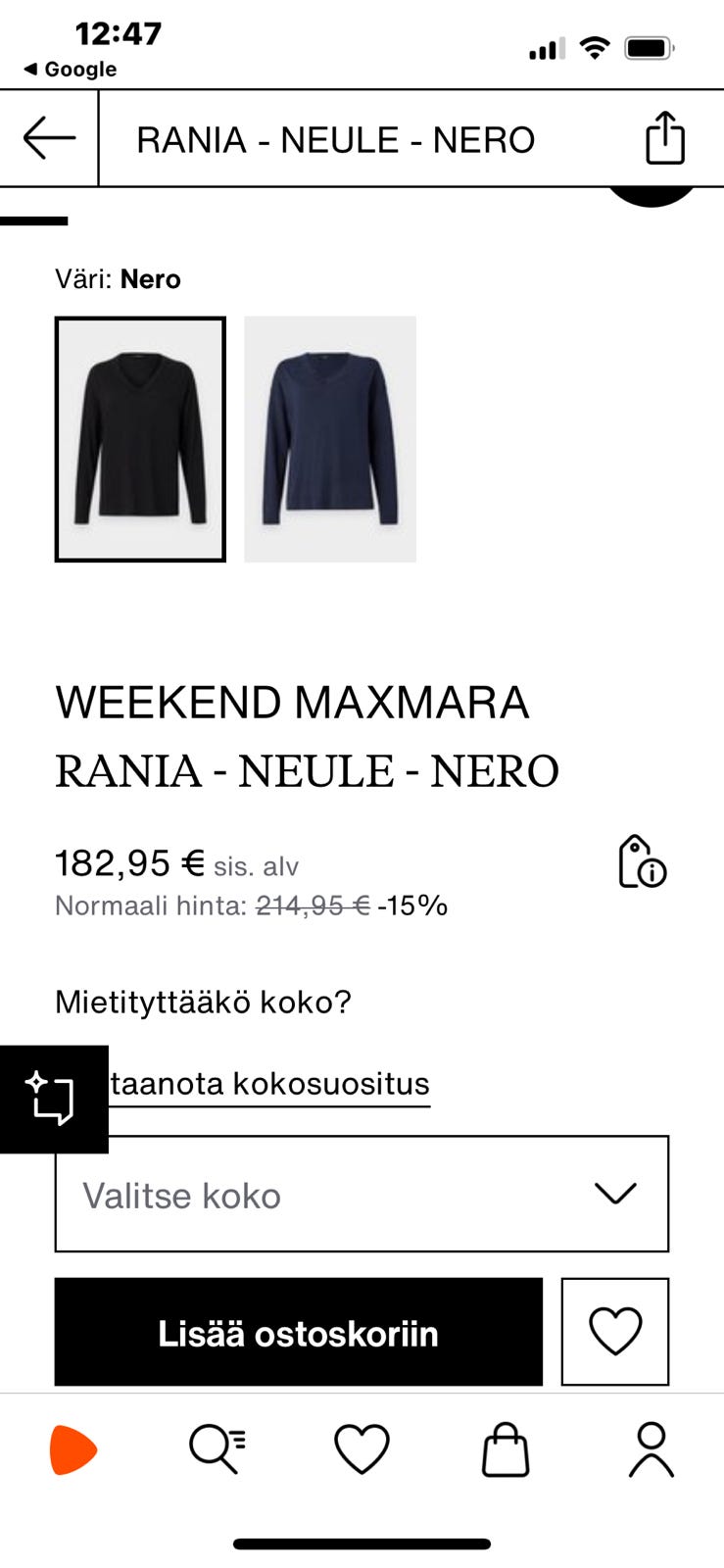Open the floating assistant chat button
724x1568 pixels.
tap(52, 1099)
